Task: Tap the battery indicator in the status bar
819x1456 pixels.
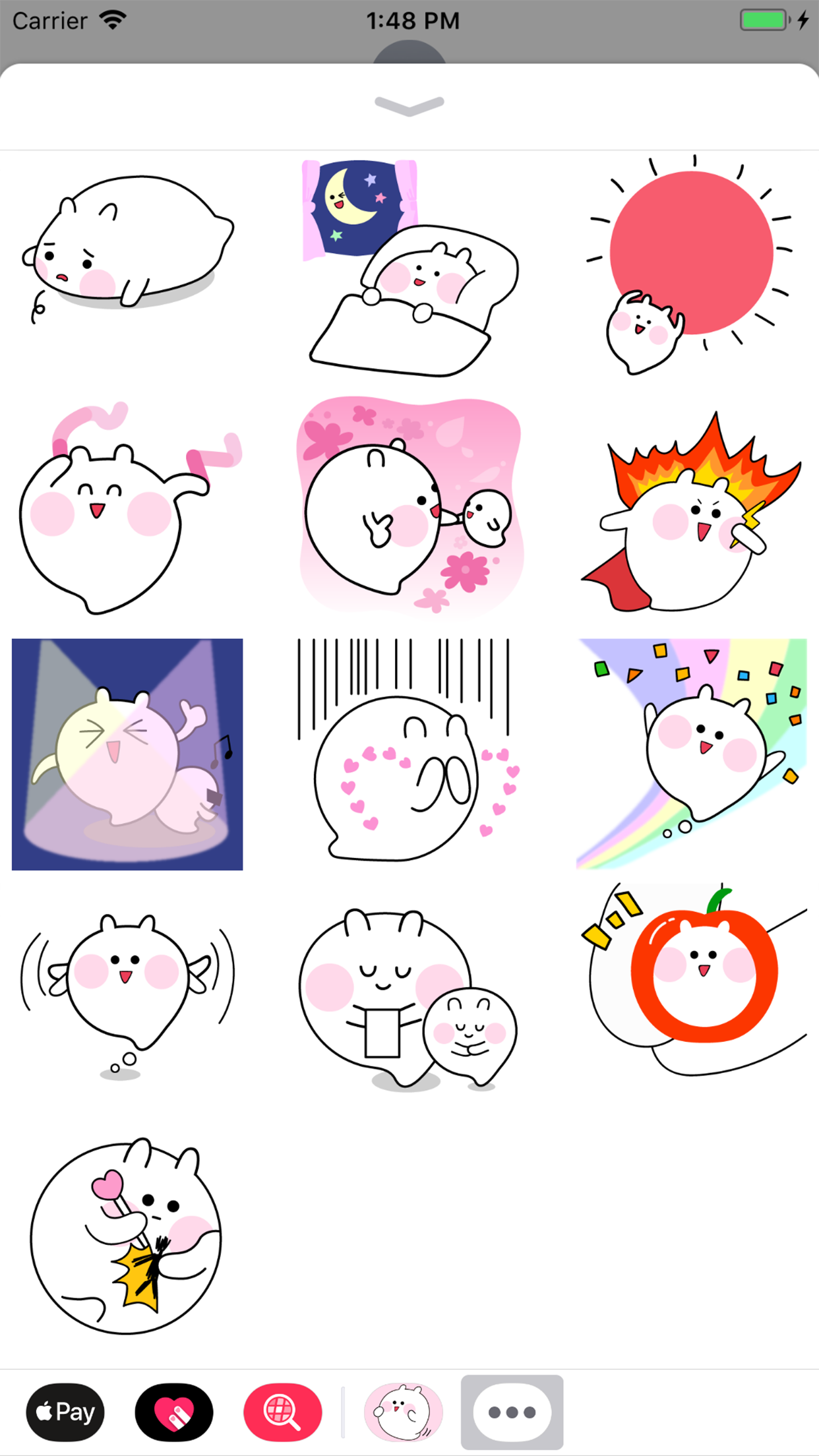Action: click(764, 20)
